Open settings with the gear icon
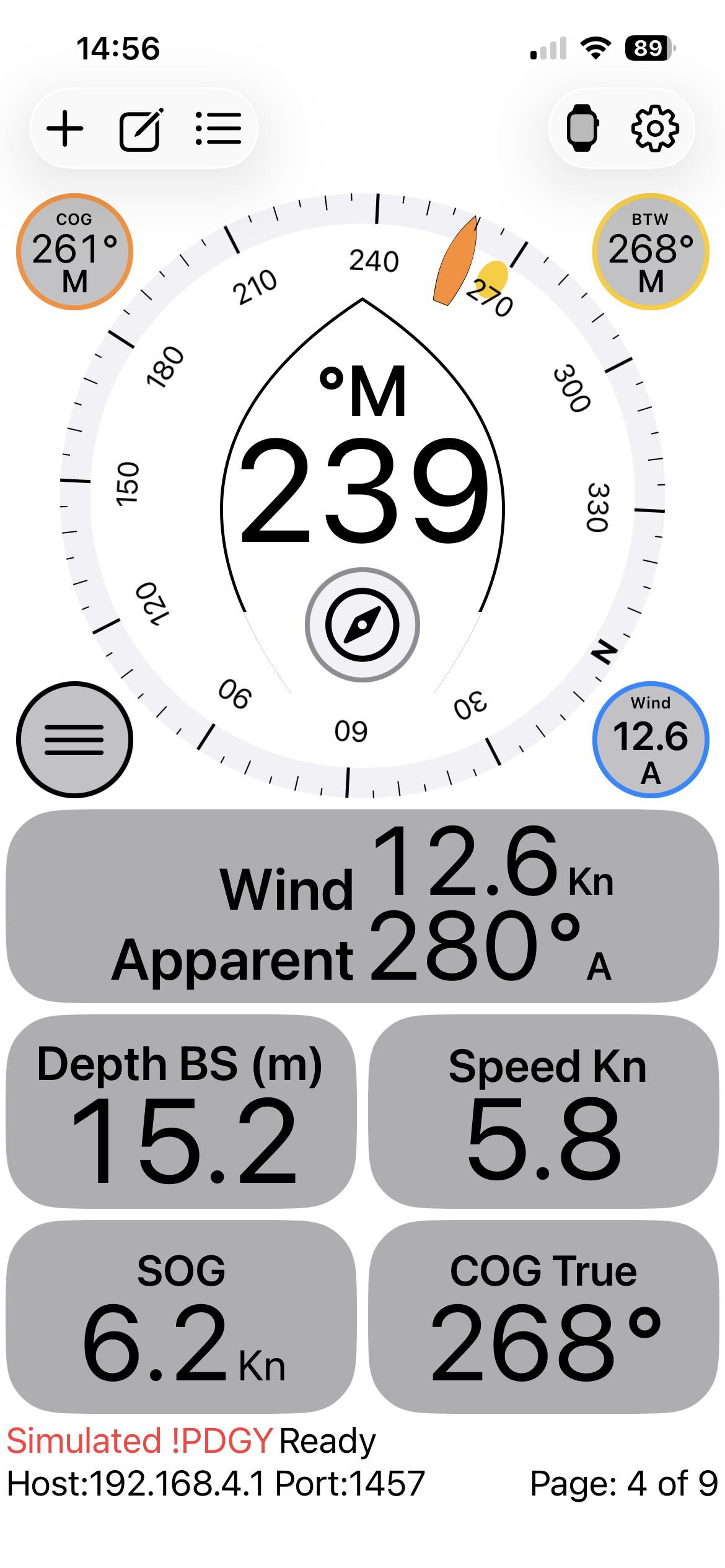The width and height of the screenshot is (725, 1568). [655, 128]
